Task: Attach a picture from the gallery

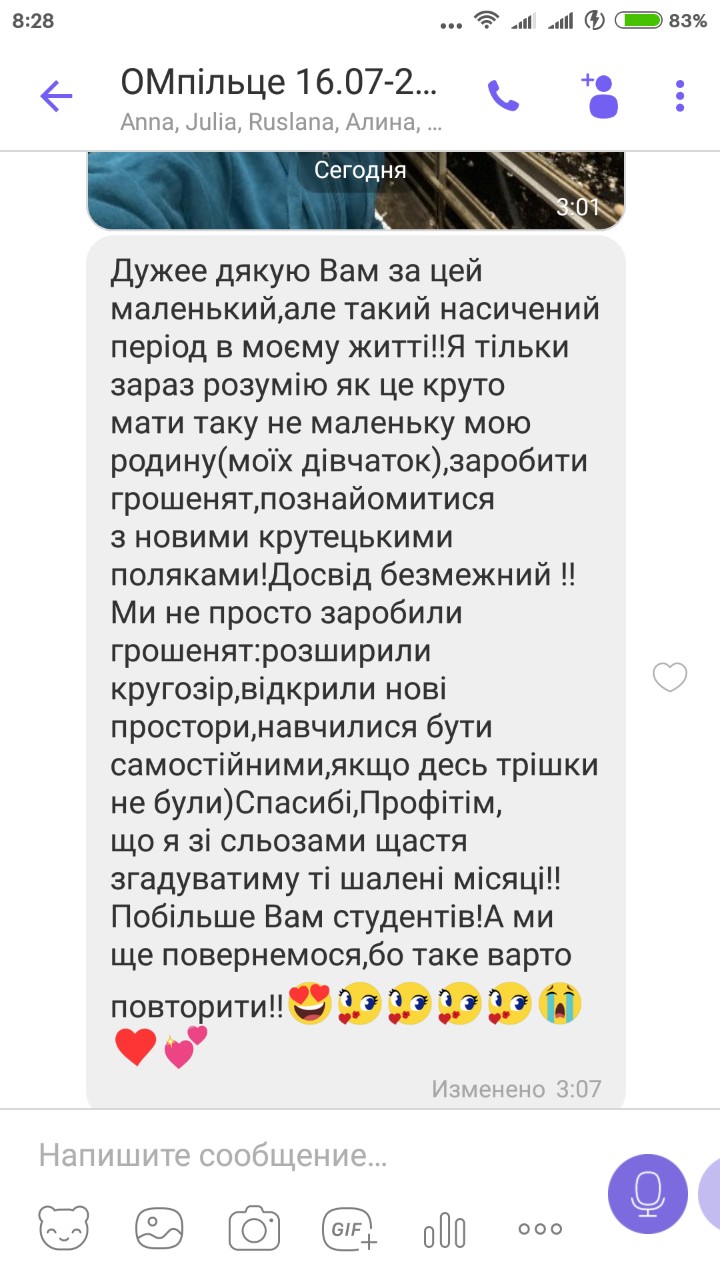Action: pos(160,1228)
